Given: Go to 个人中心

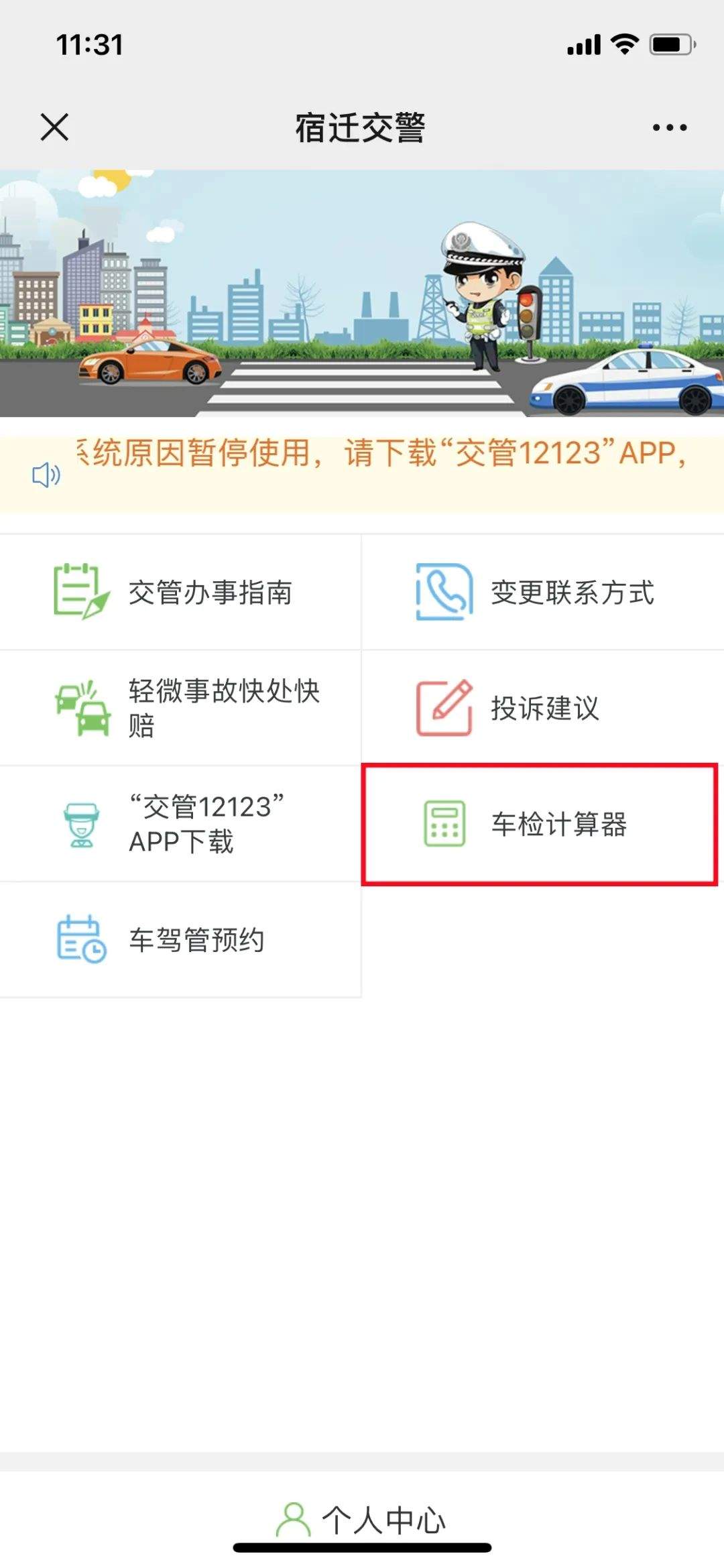Looking at the screenshot, I should [x=362, y=1520].
